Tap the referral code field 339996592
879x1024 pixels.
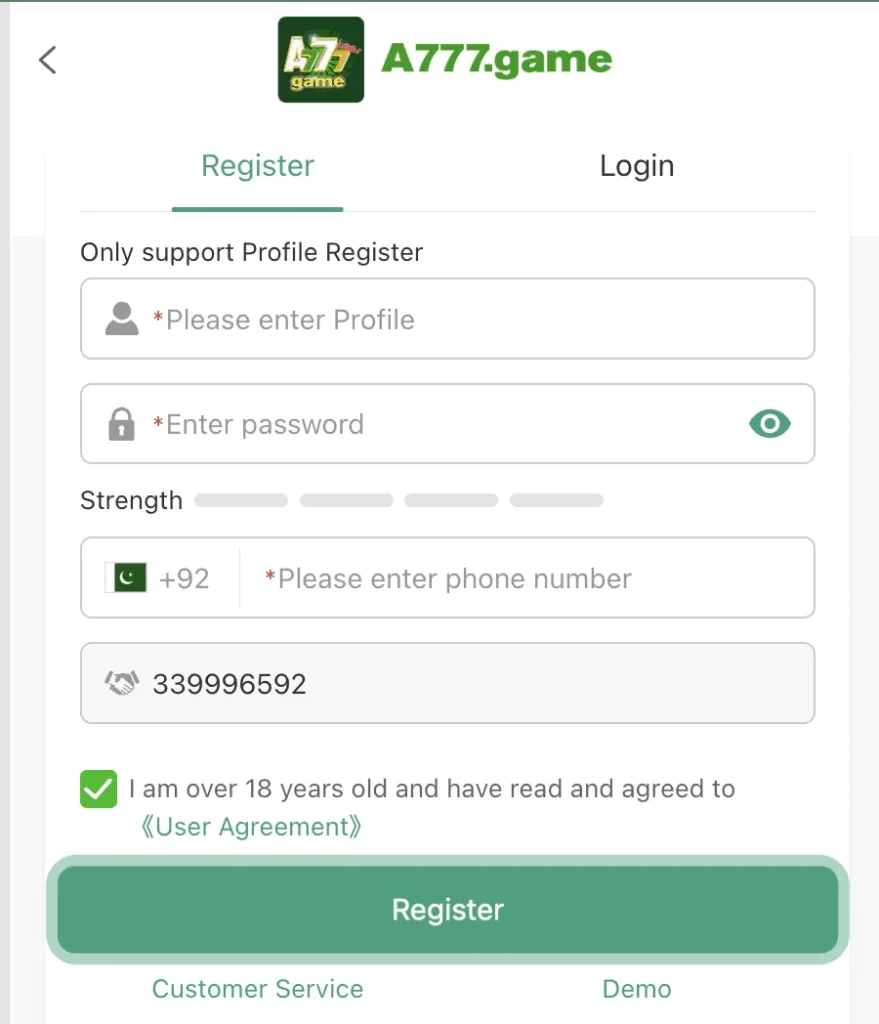pyautogui.click(x=450, y=684)
